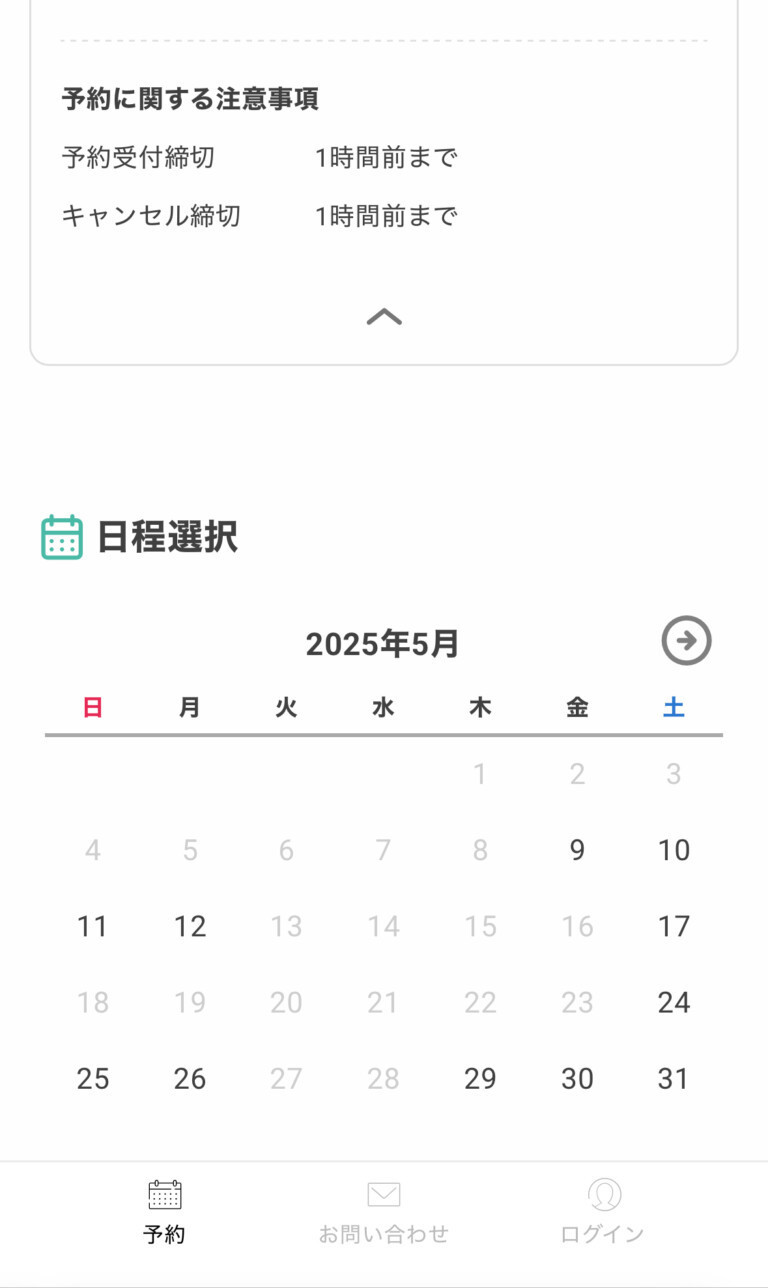Choose May 11 as the date
Screen dimensions: 768x1288
(93, 926)
